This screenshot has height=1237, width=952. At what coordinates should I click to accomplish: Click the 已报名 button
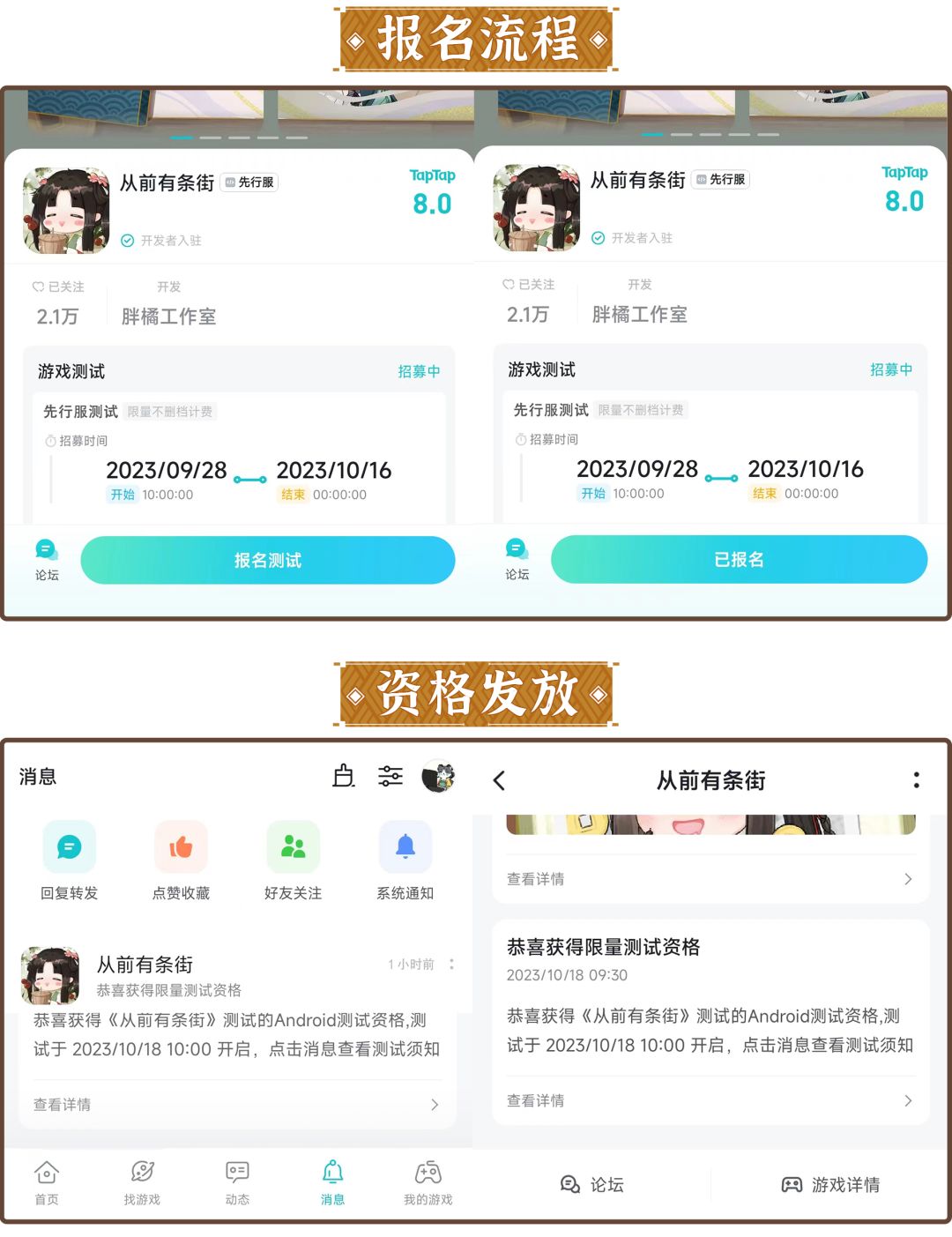tap(739, 559)
